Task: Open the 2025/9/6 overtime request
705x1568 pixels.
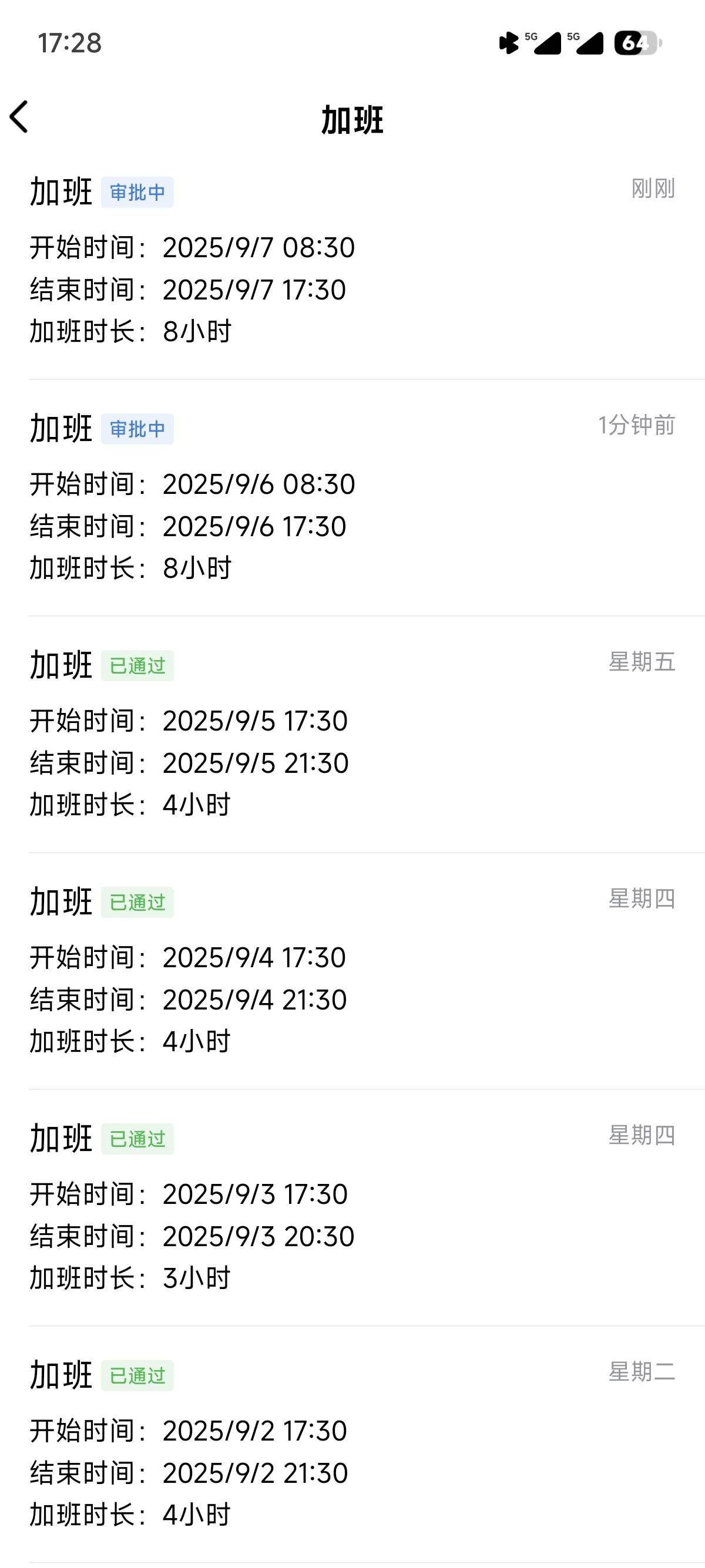Action: pyautogui.click(x=352, y=498)
